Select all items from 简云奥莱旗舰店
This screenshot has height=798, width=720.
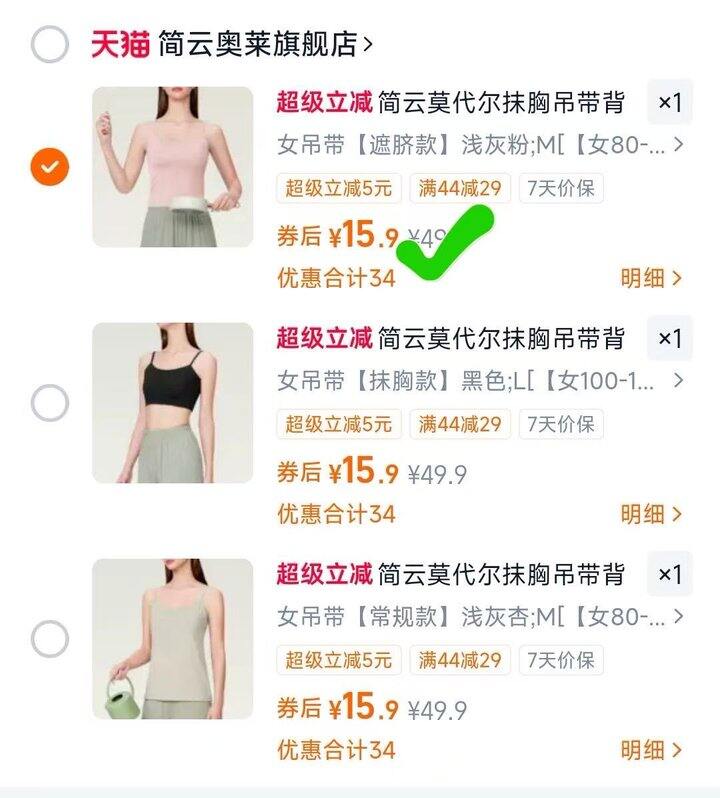tap(50, 44)
